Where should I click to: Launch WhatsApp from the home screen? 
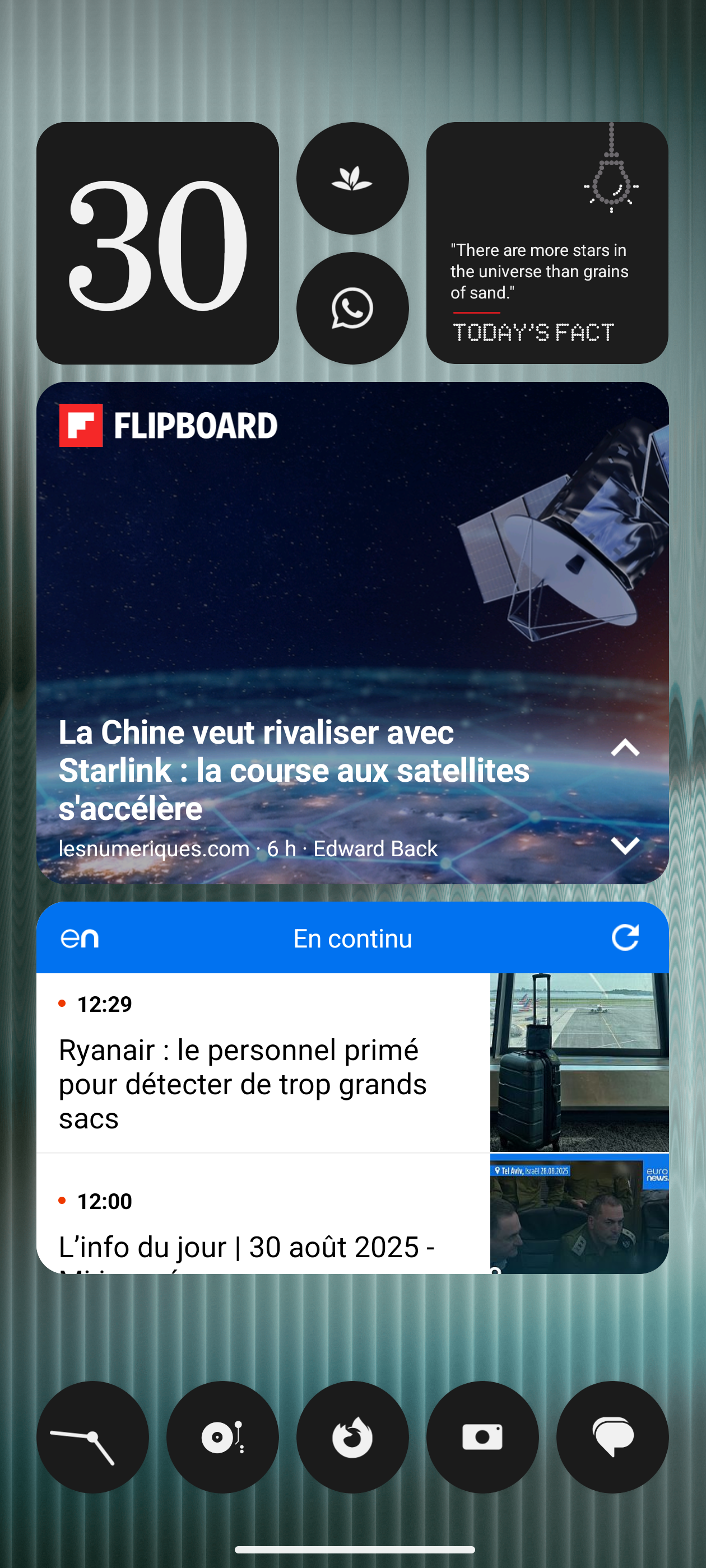click(352, 308)
